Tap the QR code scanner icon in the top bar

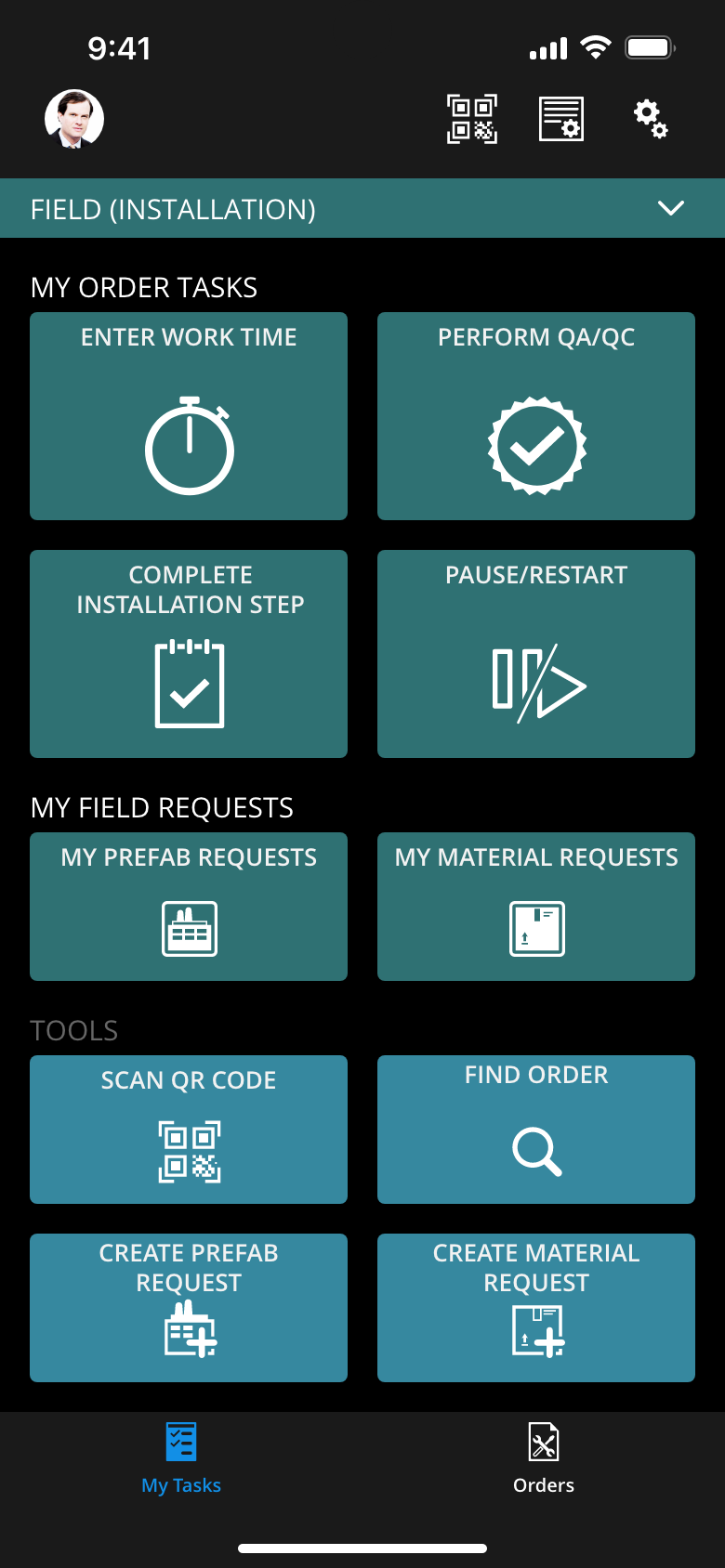[x=471, y=119]
